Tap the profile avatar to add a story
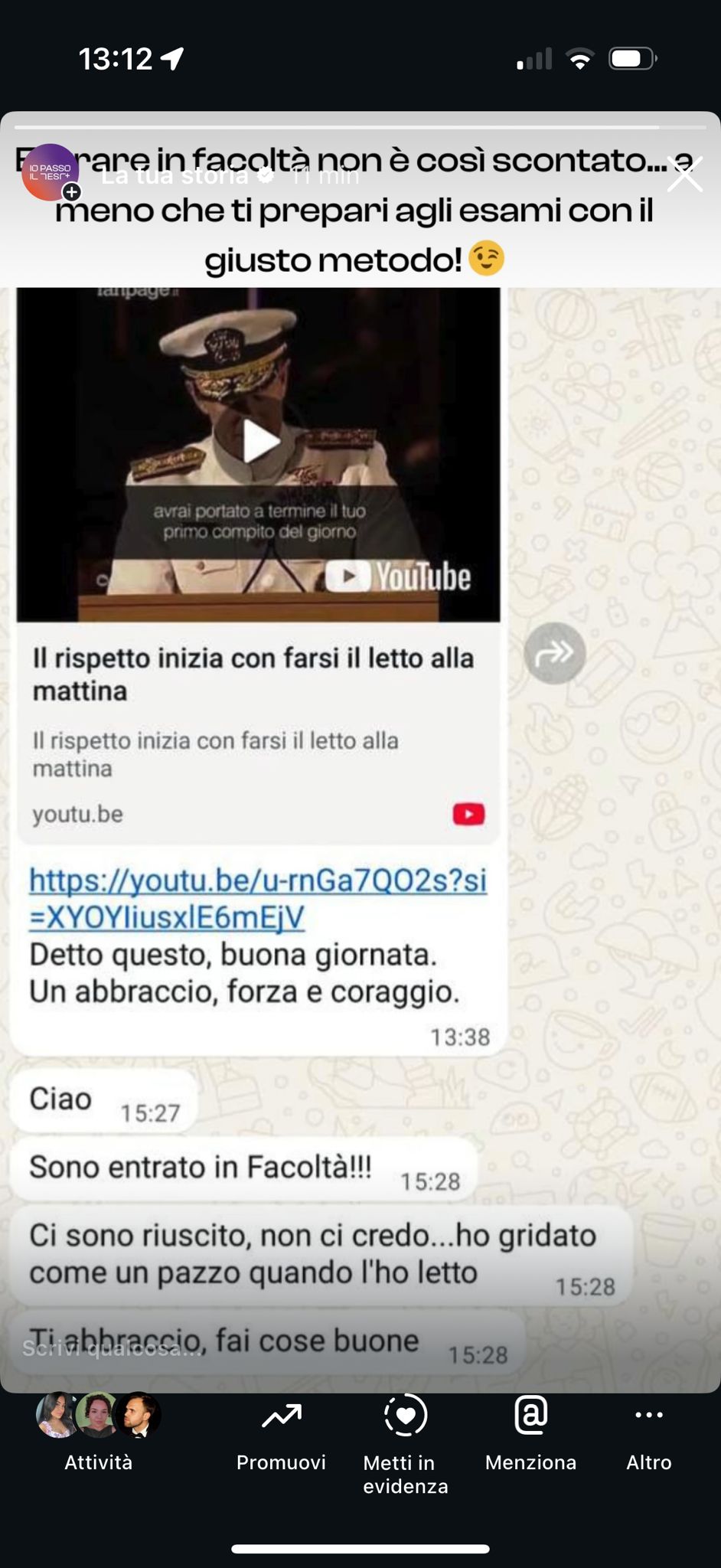 (x=50, y=172)
